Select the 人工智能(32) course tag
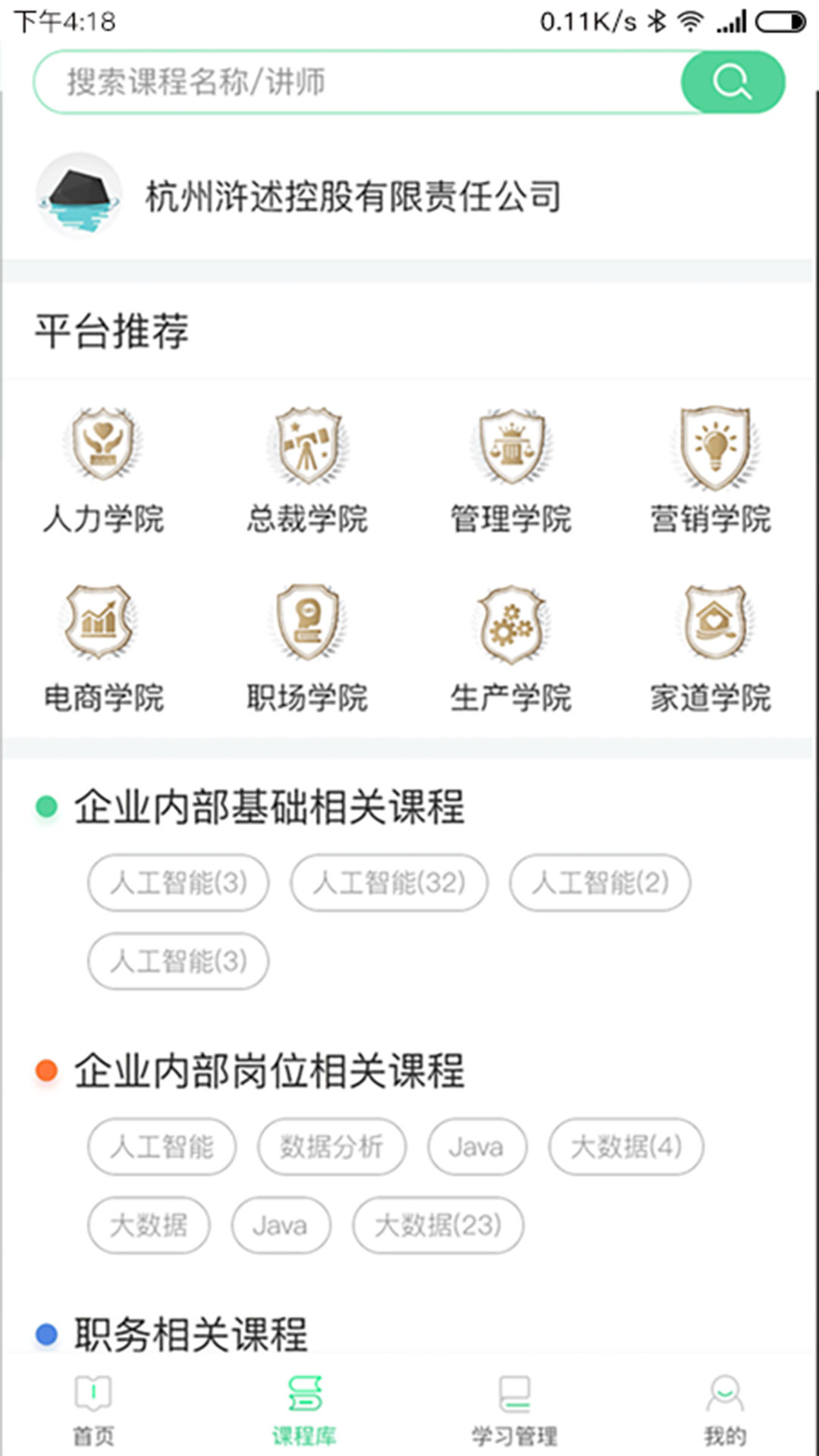Screen dimensions: 819x1456 tap(389, 883)
